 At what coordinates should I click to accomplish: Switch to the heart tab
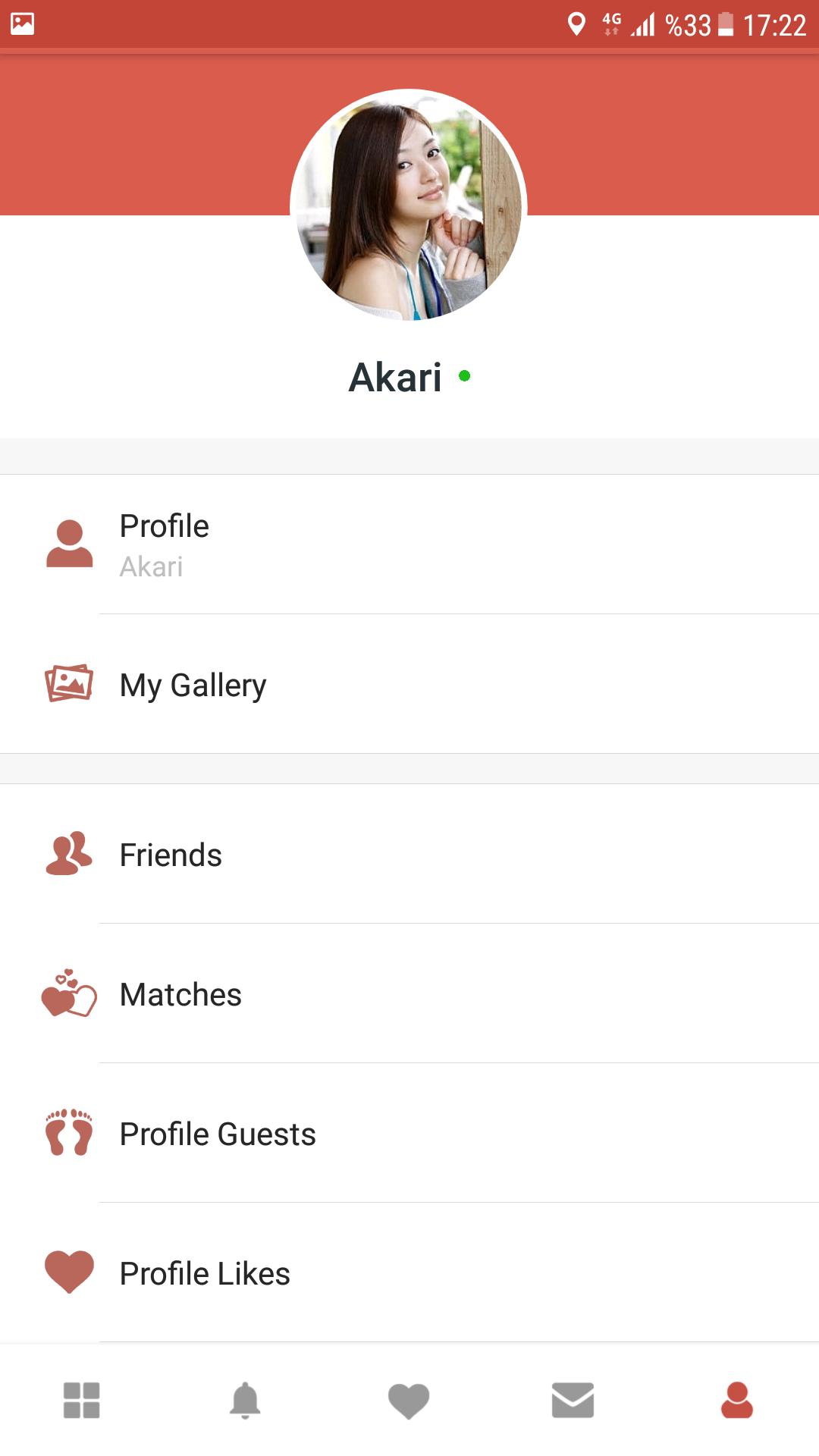[409, 1400]
